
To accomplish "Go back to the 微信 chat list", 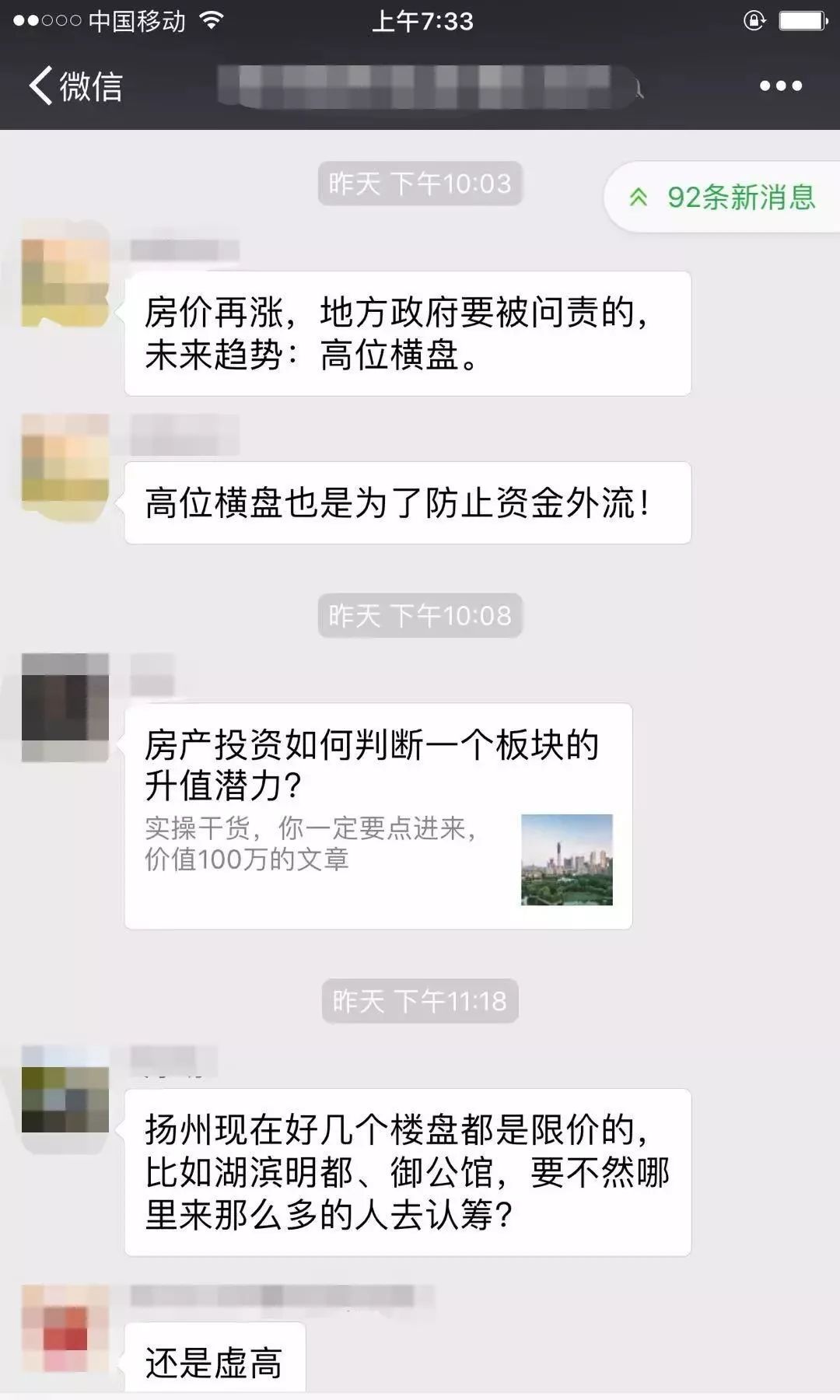I will (75, 86).
